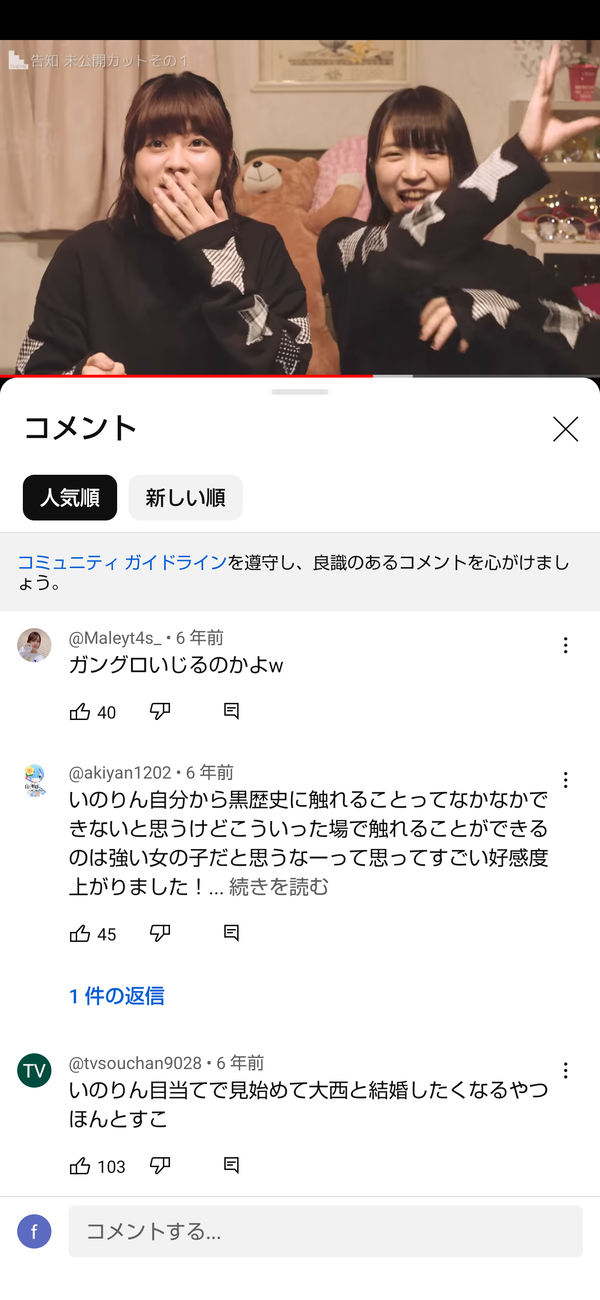This screenshot has height=1300, width=600.
Task: Reply to @akiyan1202's comment
Action: pyautogui.click(x=231, y=934)
